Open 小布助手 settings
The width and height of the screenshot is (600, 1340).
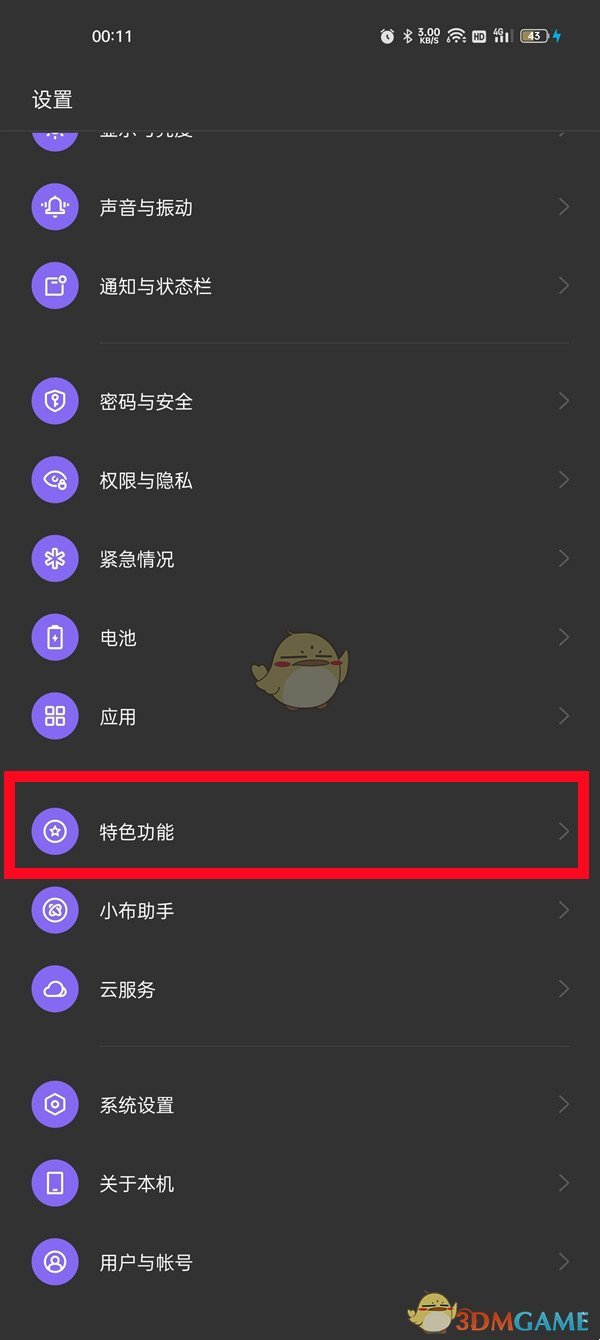(x=300, y=911)
